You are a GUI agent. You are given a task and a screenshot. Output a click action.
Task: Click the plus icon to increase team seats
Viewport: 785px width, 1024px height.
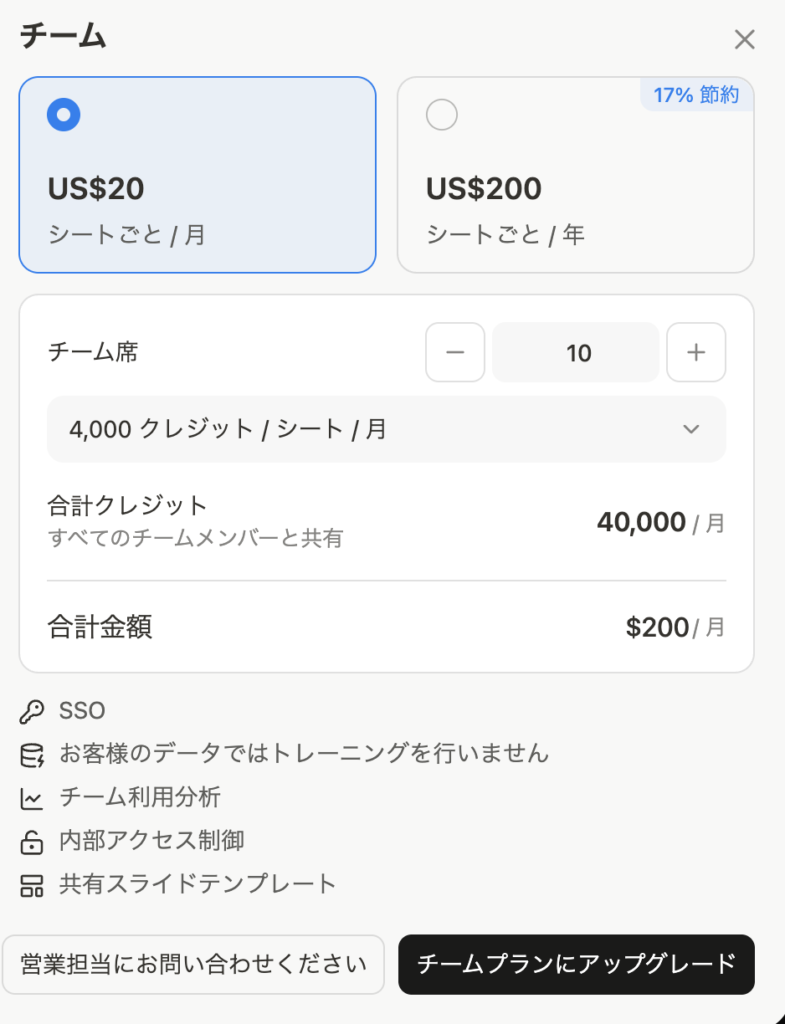click(x=696, y=352)
